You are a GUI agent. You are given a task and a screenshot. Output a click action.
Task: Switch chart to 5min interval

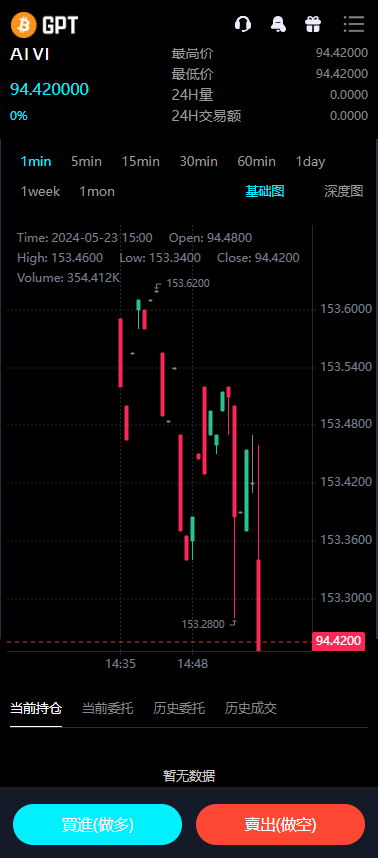tap(87, 161)
